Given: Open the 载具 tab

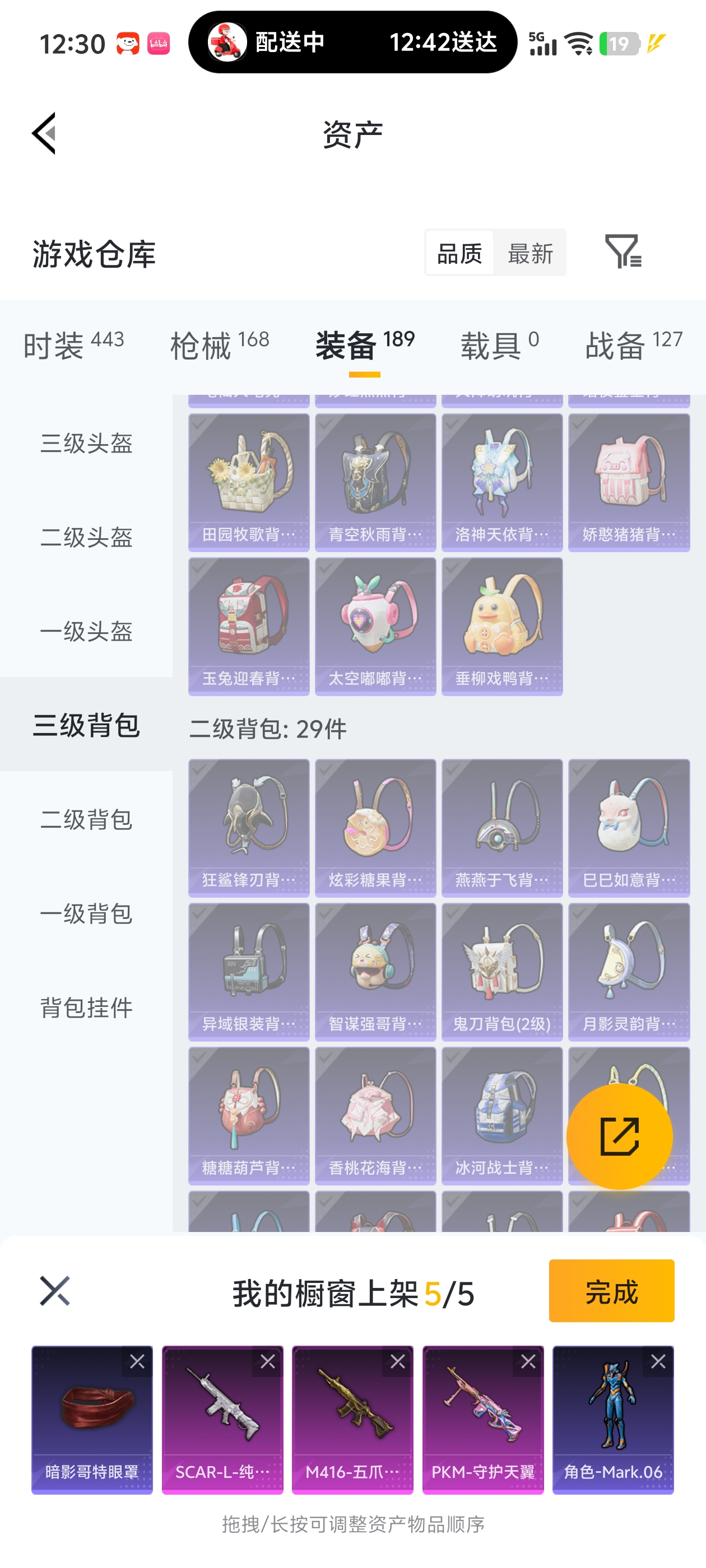Looking at the screenshot, I should point(499,344).
